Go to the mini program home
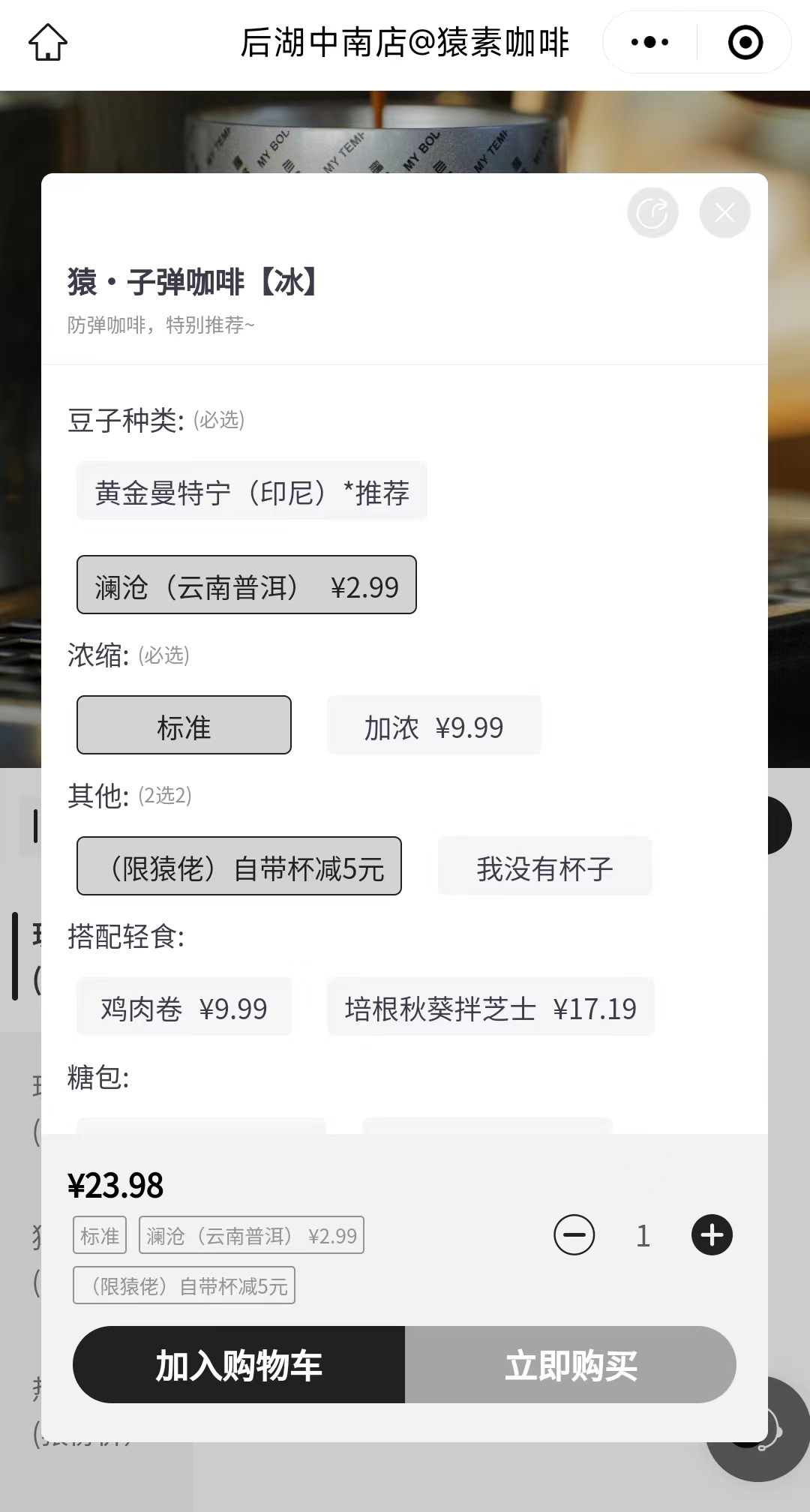810x1512 pixels. tap(48, 42)
